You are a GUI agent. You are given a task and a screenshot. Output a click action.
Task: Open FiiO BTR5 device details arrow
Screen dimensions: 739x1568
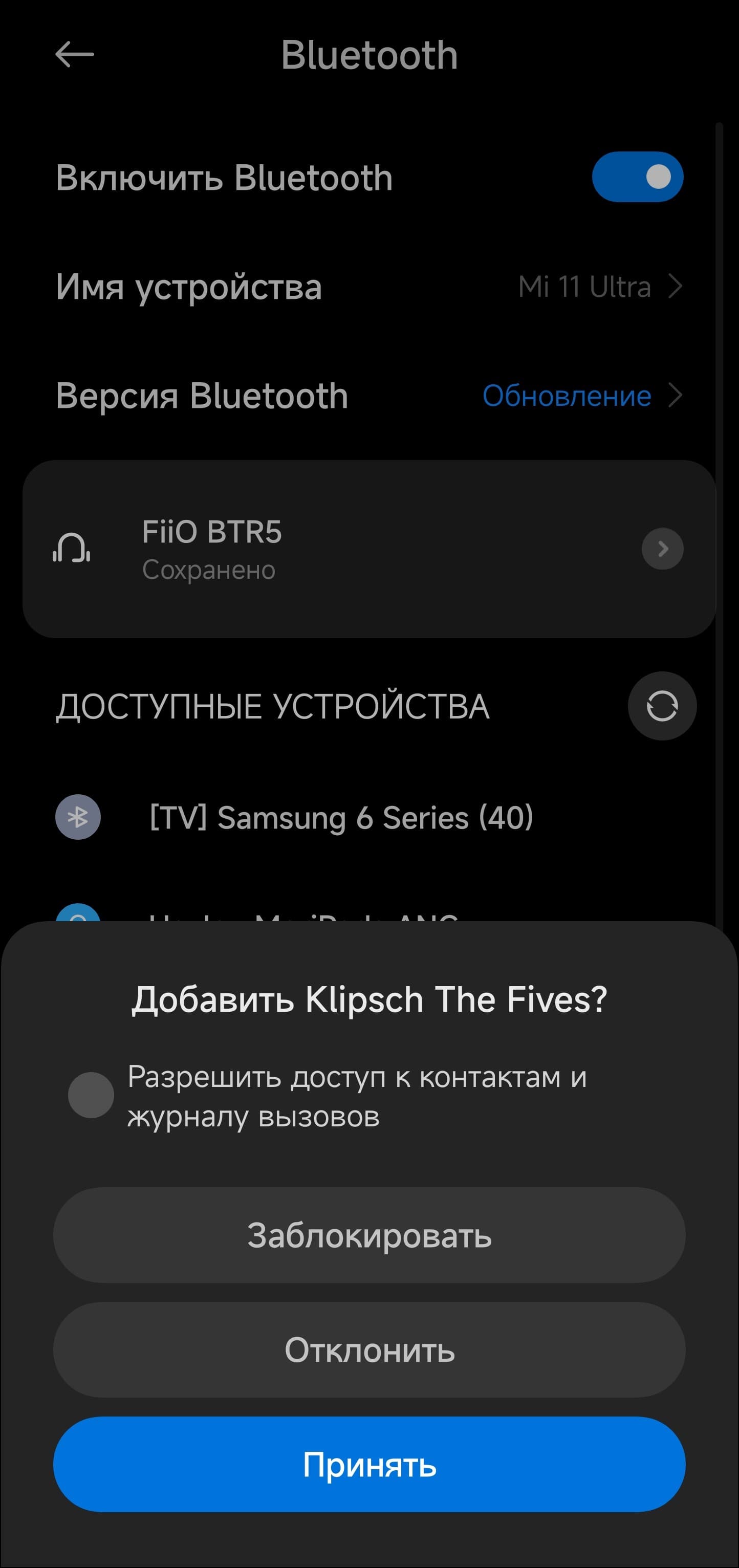pyautogui.click(x=662, y=549)
